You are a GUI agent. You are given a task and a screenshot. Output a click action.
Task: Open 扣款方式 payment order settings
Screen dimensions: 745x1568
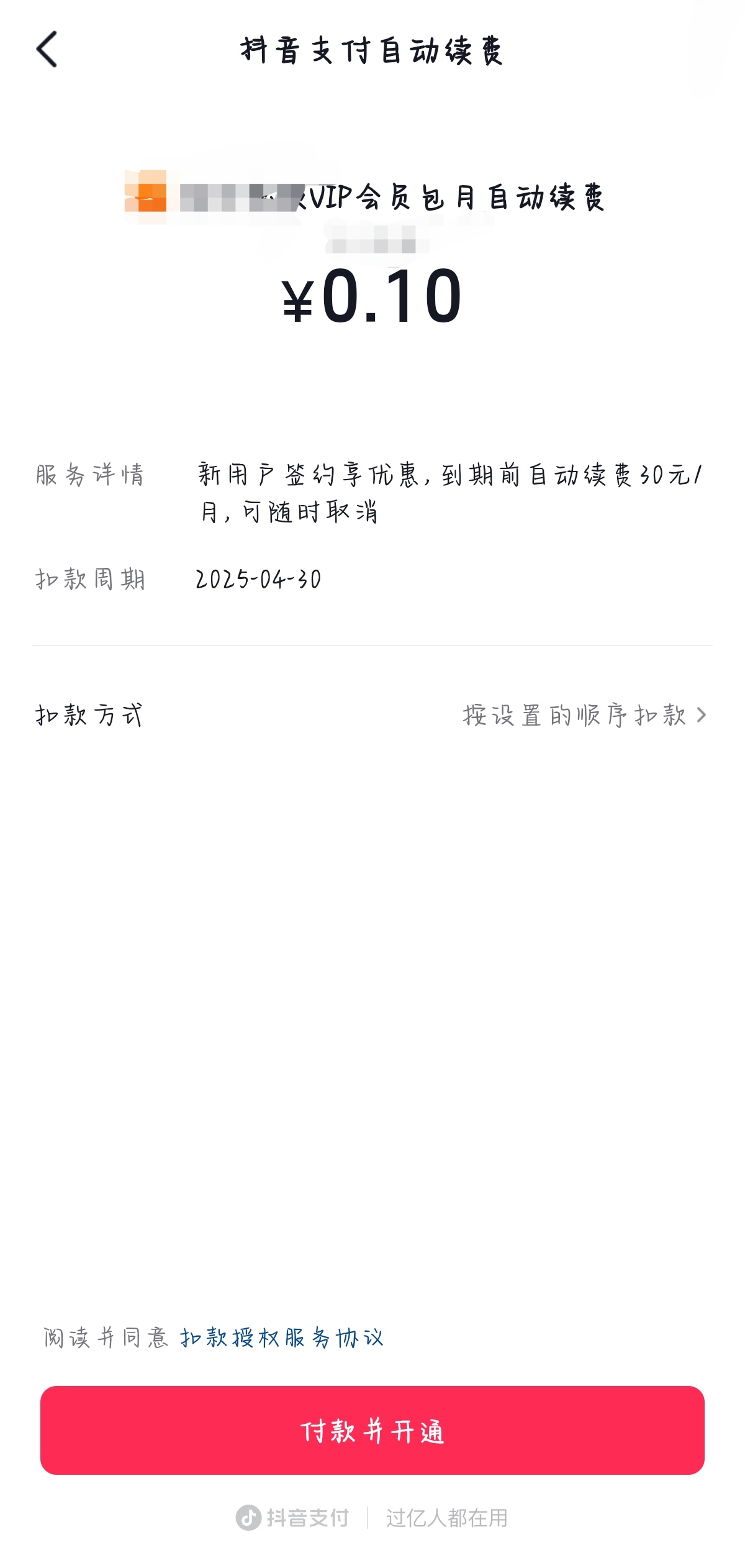584,715
